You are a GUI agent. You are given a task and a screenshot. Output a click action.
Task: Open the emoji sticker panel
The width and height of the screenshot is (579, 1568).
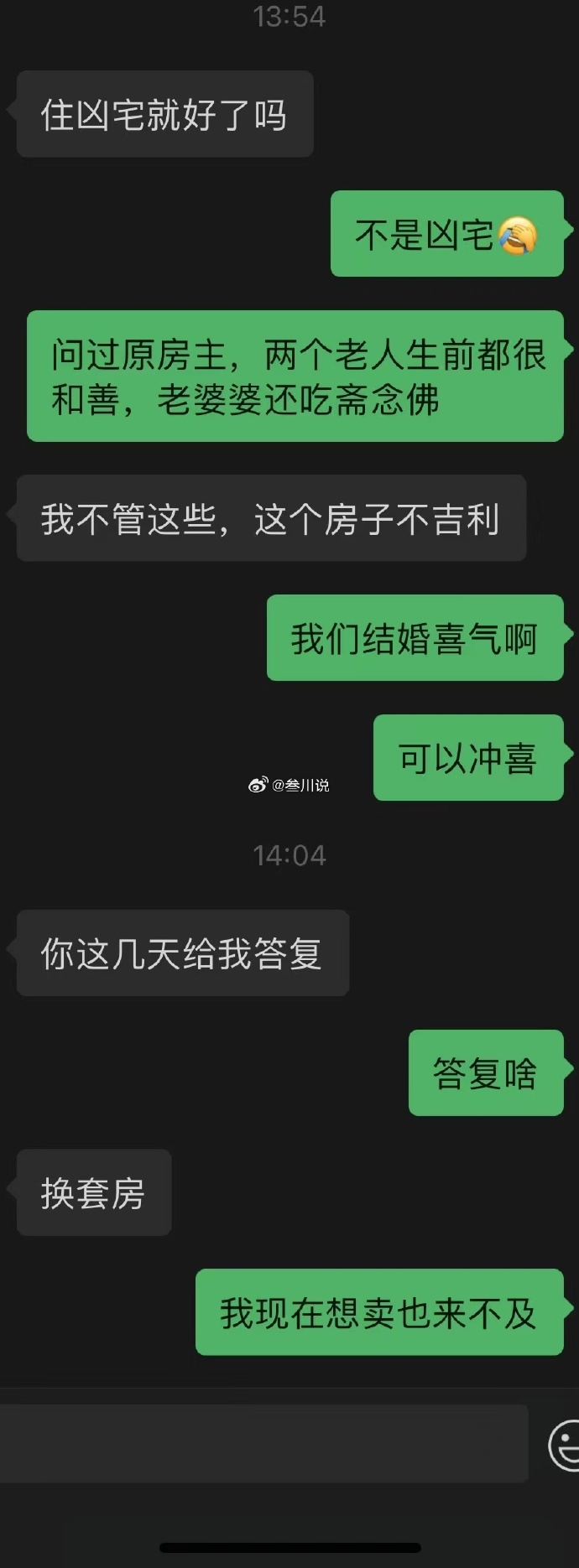566,1445
